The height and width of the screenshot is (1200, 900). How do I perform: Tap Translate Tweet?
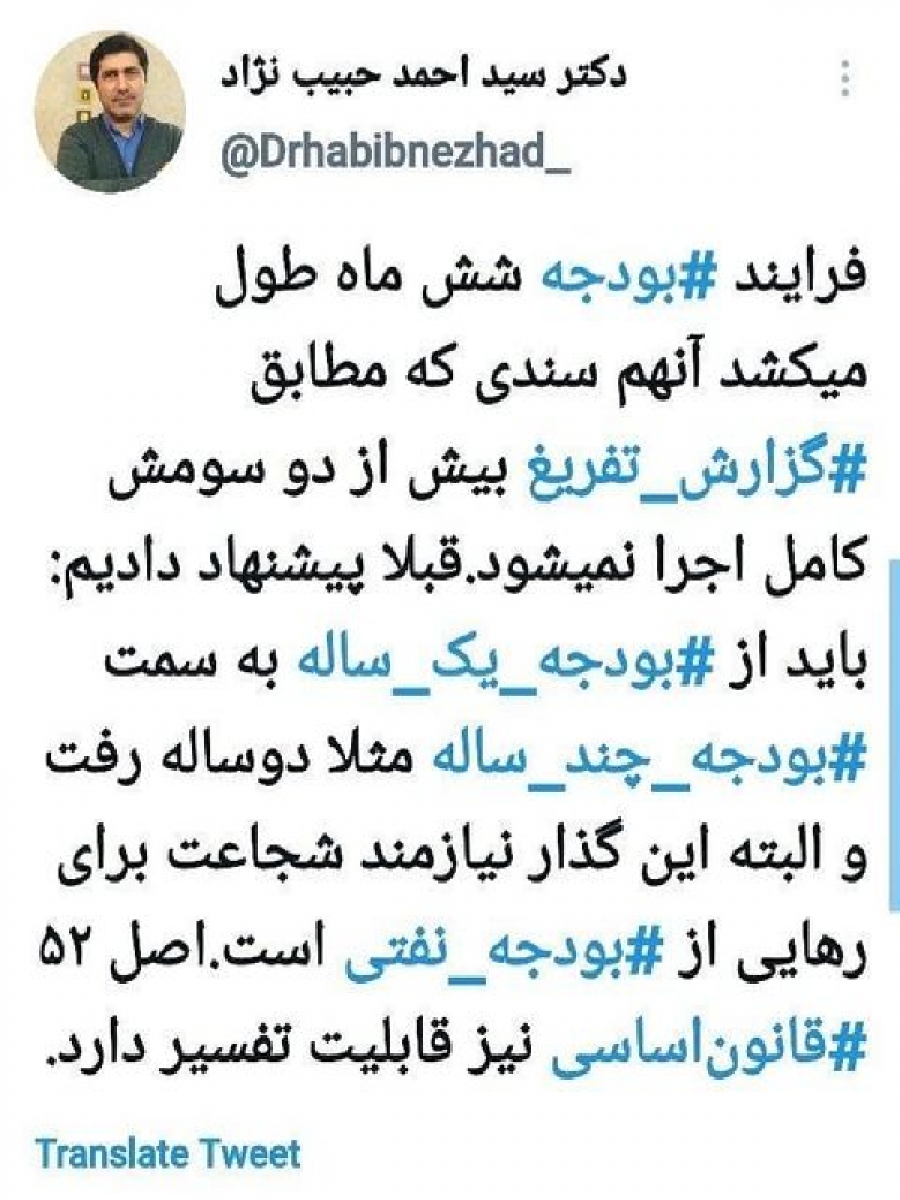168,1154
